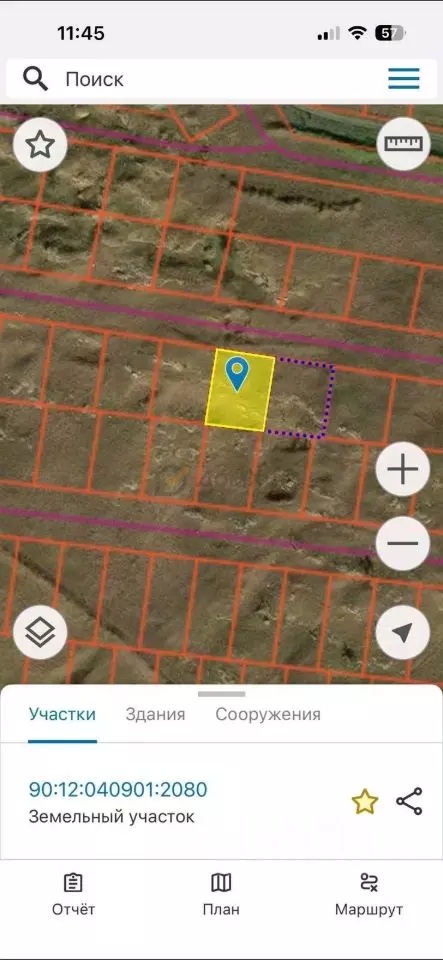The image size is (443, 960).
Task: Switch to the Сооружения tab
Action: click(268, 714)
